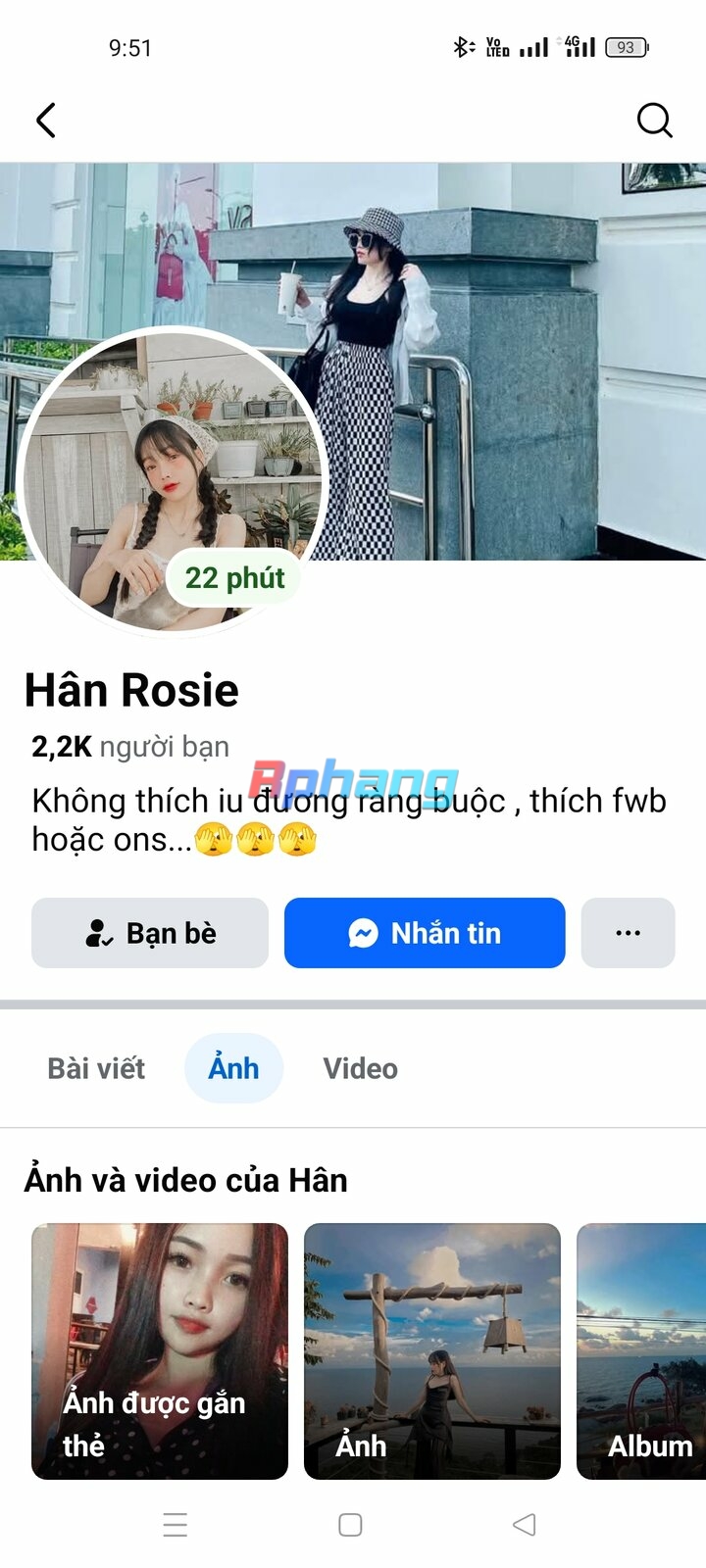This screenshot has width=706, height=1568.
Task: Select the Ảnh tab
Action: tap(233, 1068)
